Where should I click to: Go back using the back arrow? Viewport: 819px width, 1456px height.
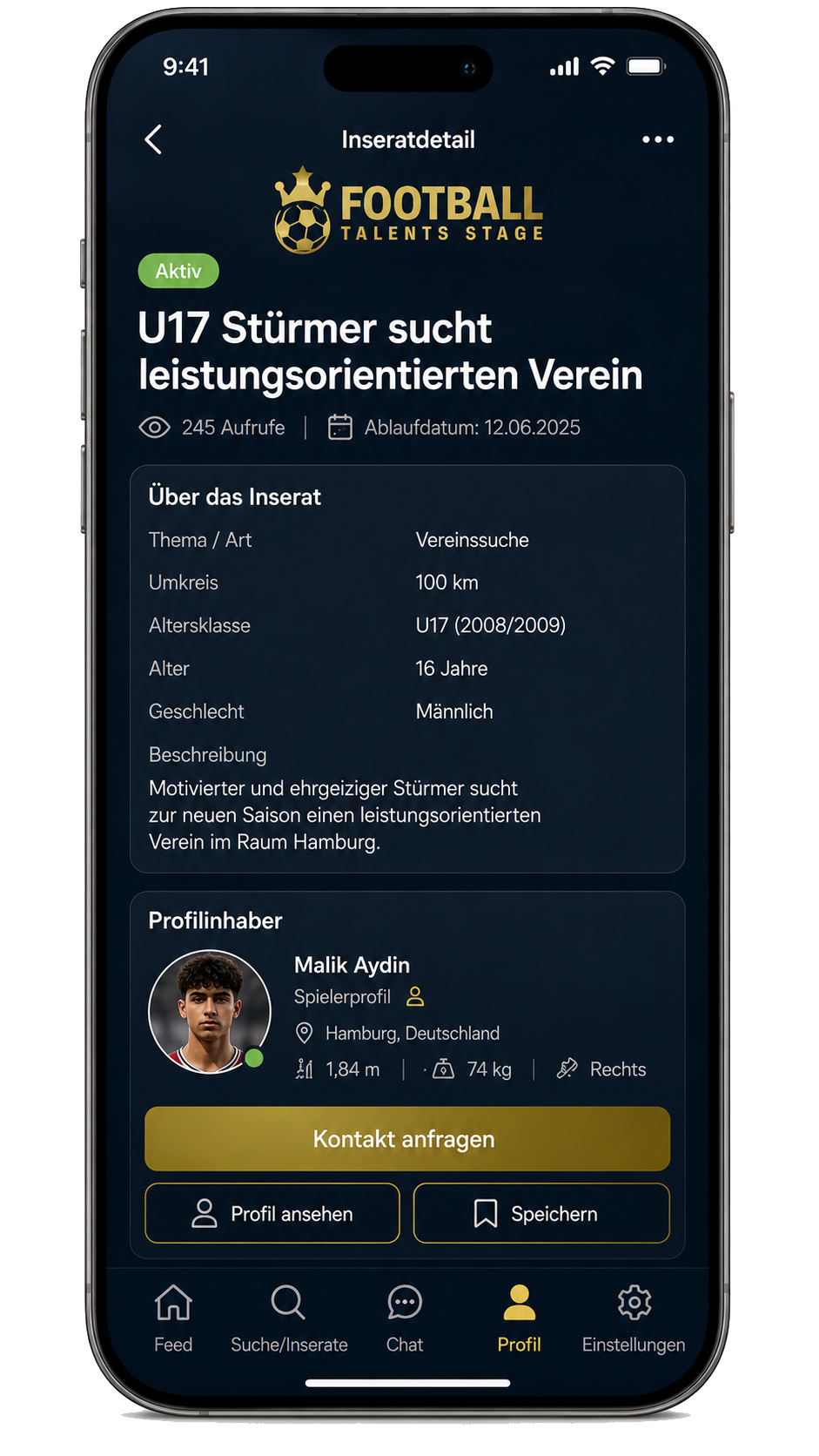pos(154,139)
